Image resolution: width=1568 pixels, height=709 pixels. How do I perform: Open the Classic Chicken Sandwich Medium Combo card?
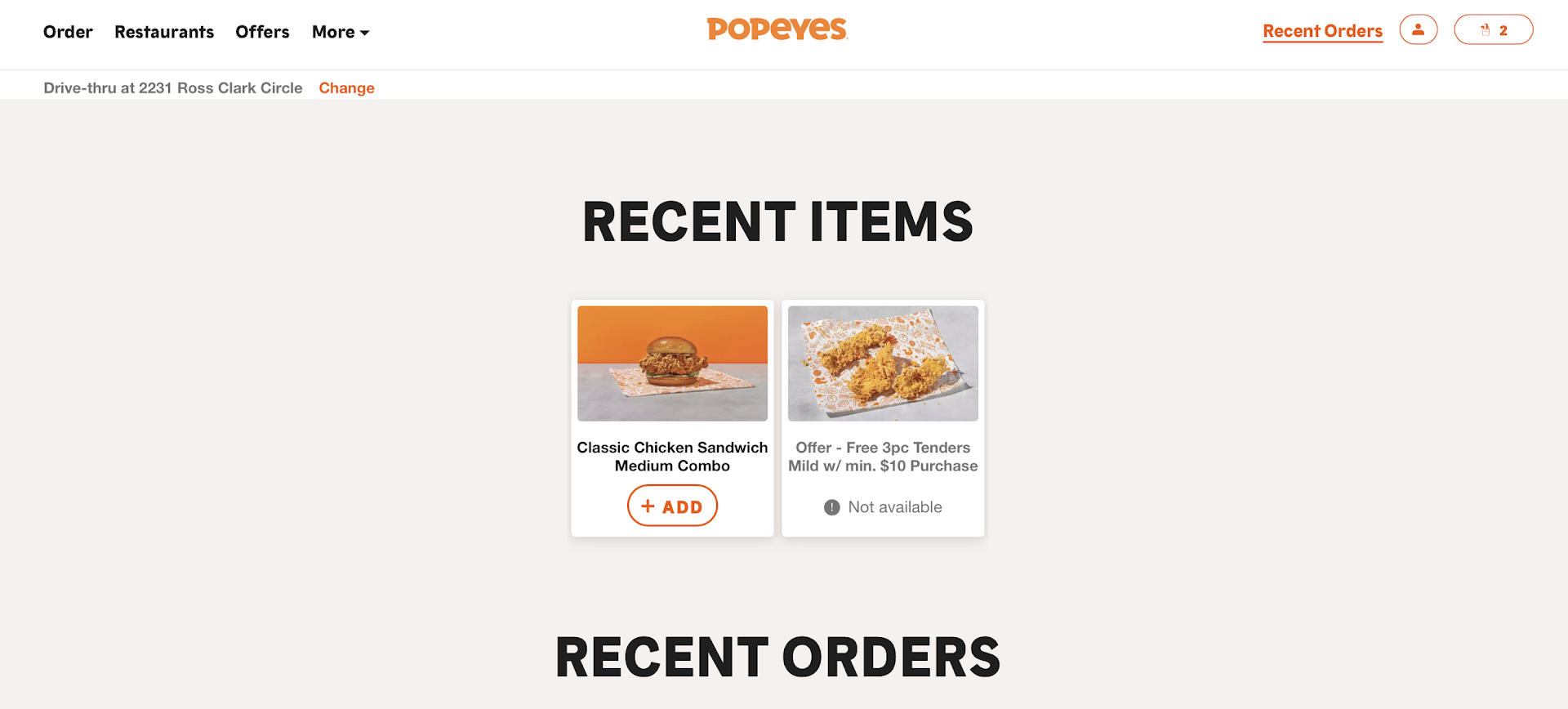(672, 364)
